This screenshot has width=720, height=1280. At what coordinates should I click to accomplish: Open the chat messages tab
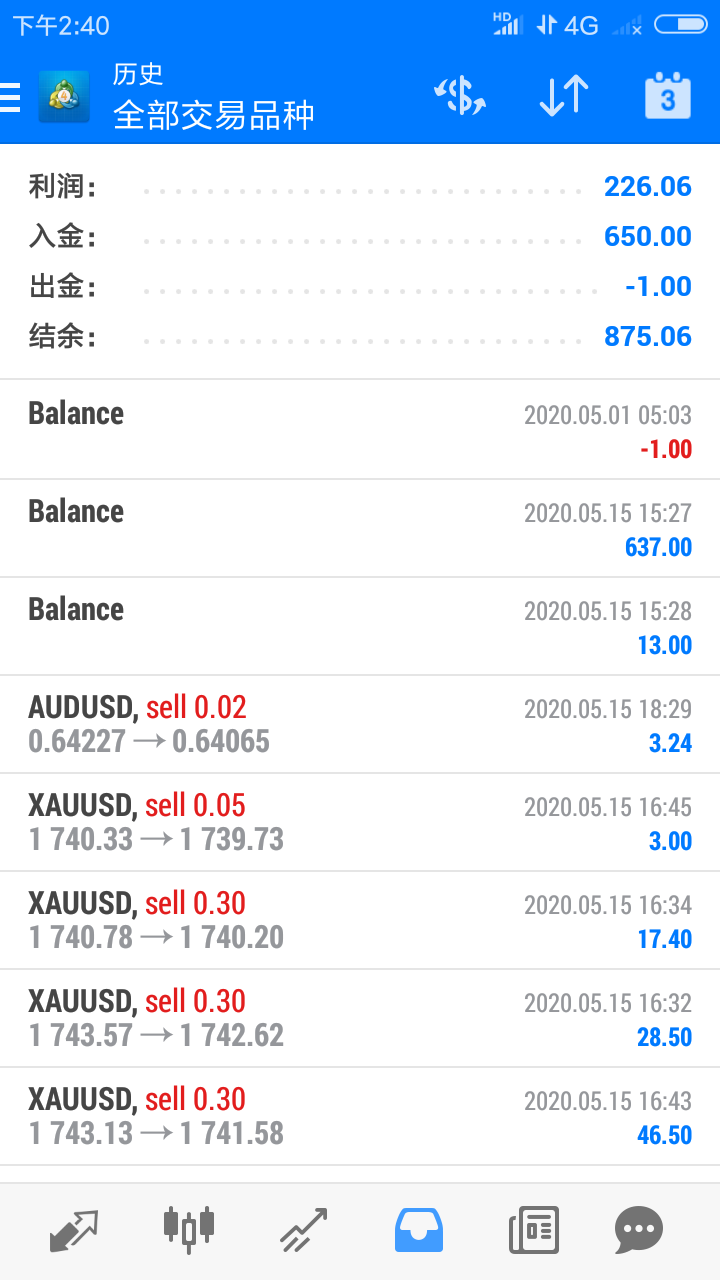(x=639, y=1230)
